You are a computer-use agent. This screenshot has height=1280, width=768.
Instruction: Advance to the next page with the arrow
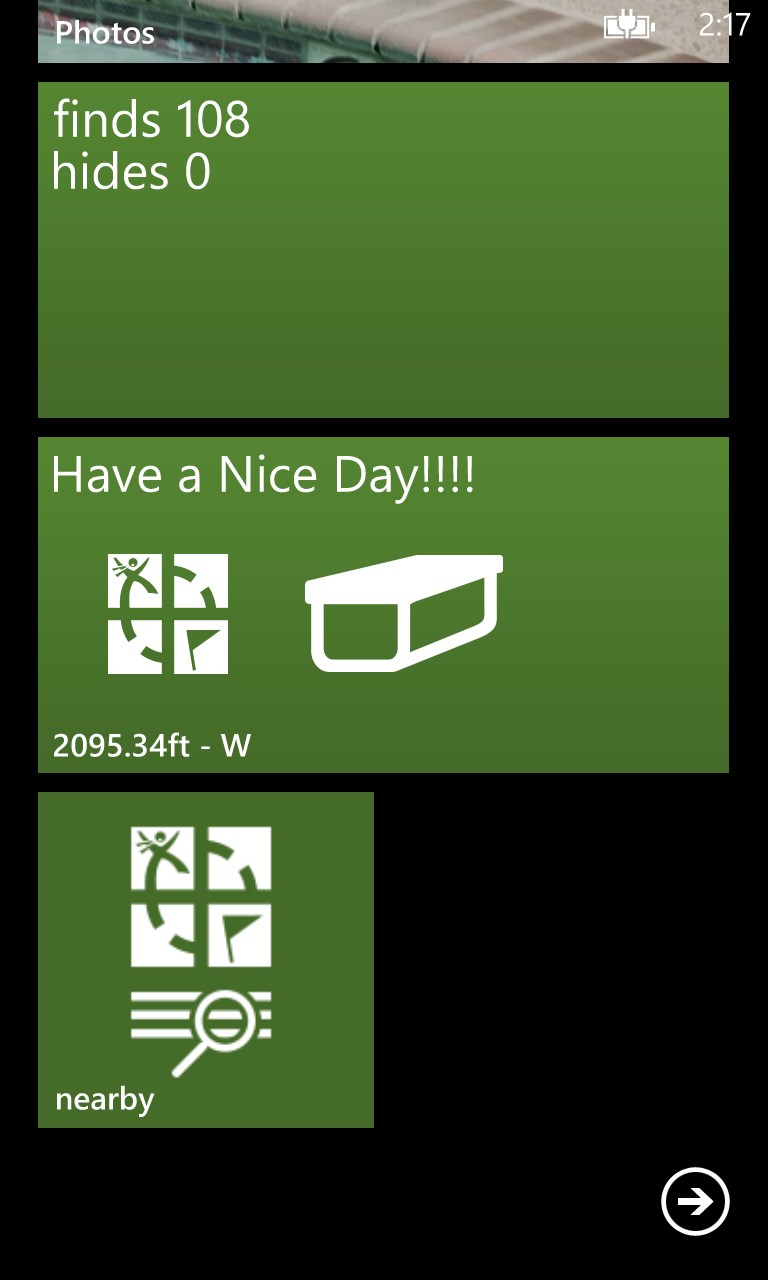point(695,1202)
